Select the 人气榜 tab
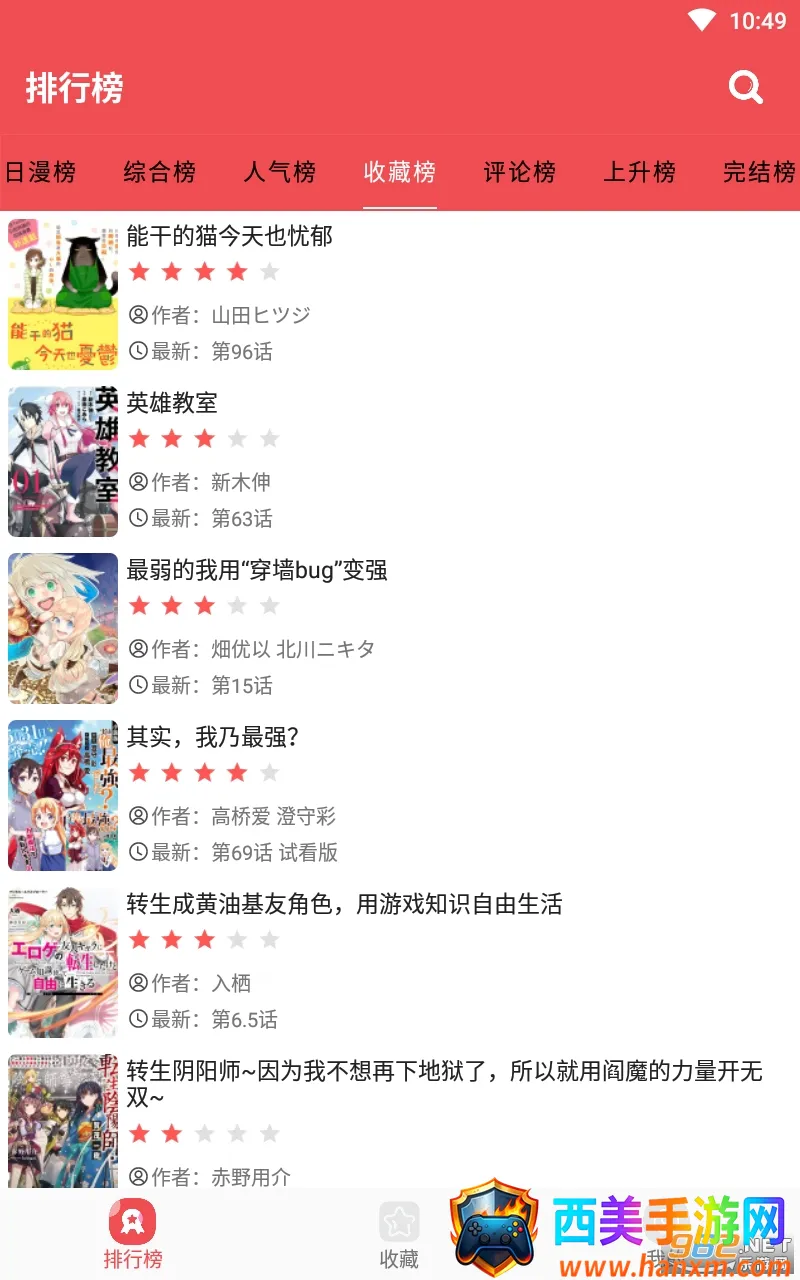The height and width of the screenshot is (1280, 800). click(280, 172)
